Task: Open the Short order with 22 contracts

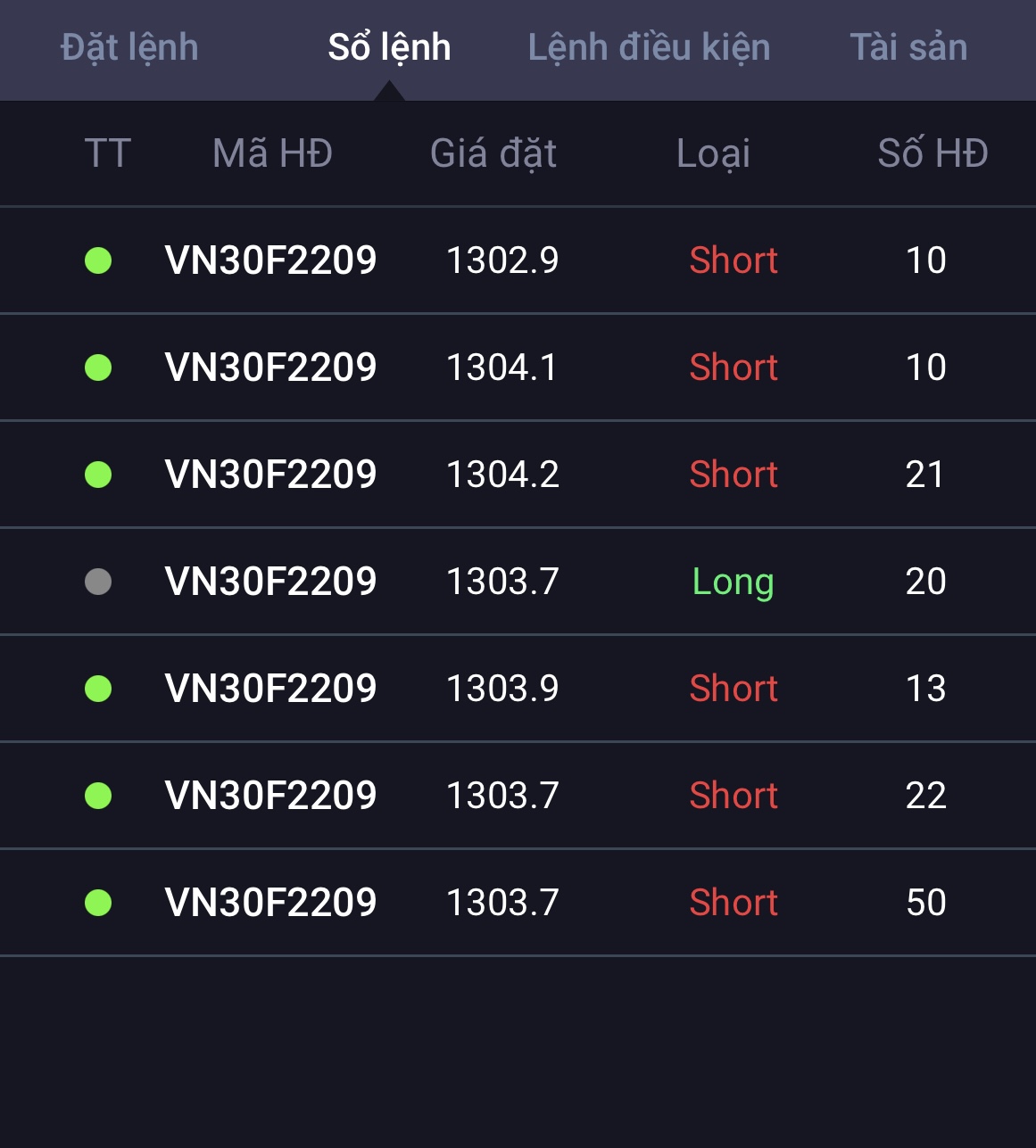Action: pyautogui.click(x=518, y=796)
